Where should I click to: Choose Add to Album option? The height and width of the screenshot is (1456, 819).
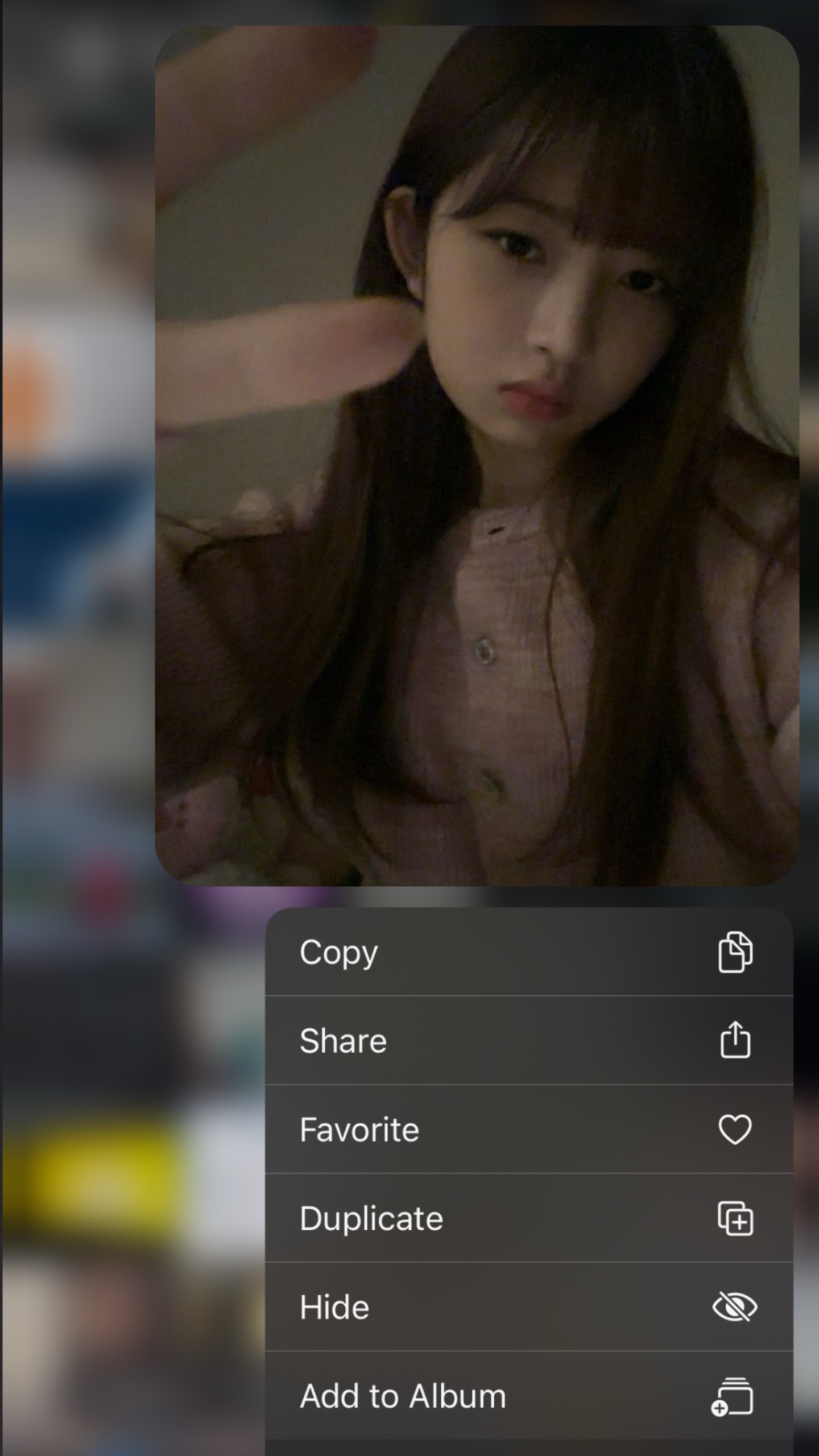click(529, 1396)
